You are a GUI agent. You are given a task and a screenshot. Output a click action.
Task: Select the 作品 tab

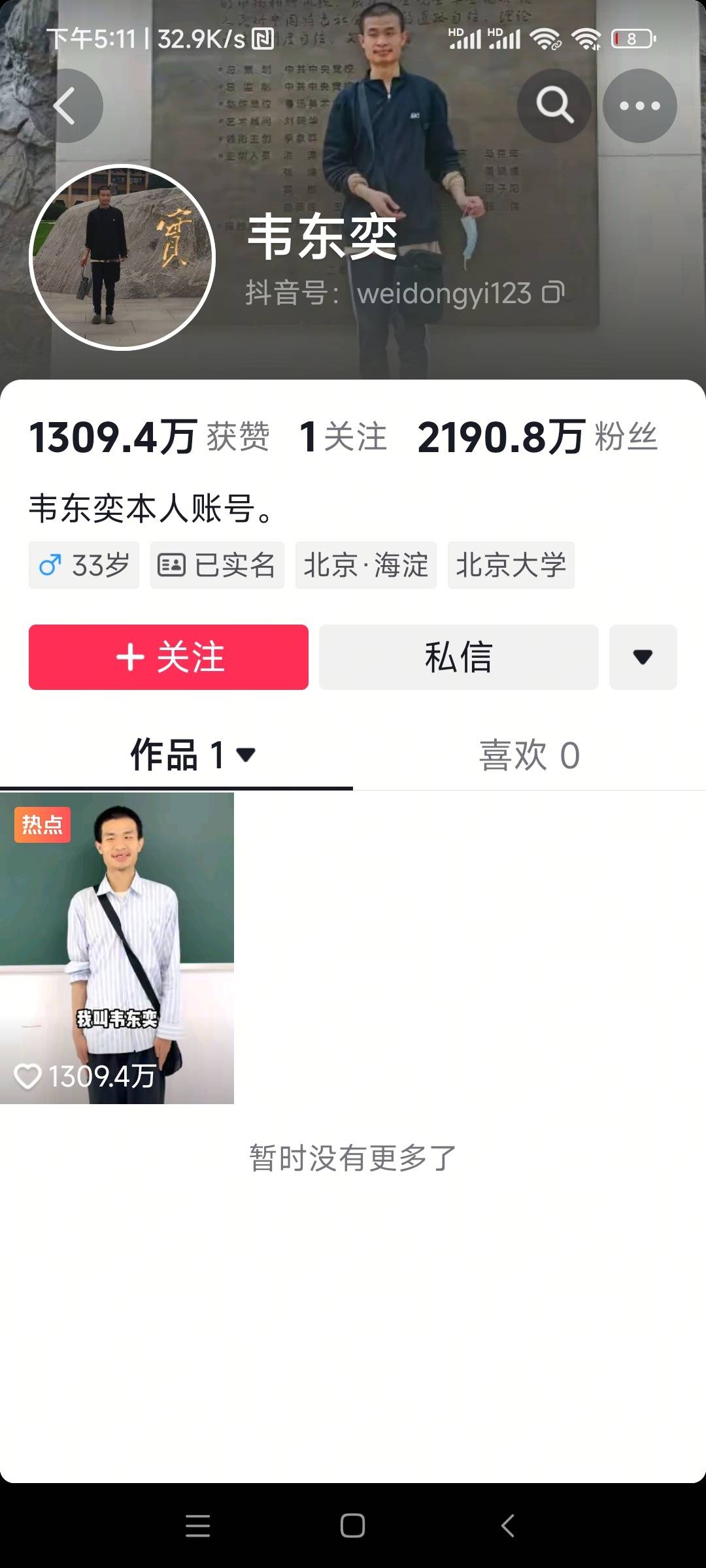click(176, 756)
